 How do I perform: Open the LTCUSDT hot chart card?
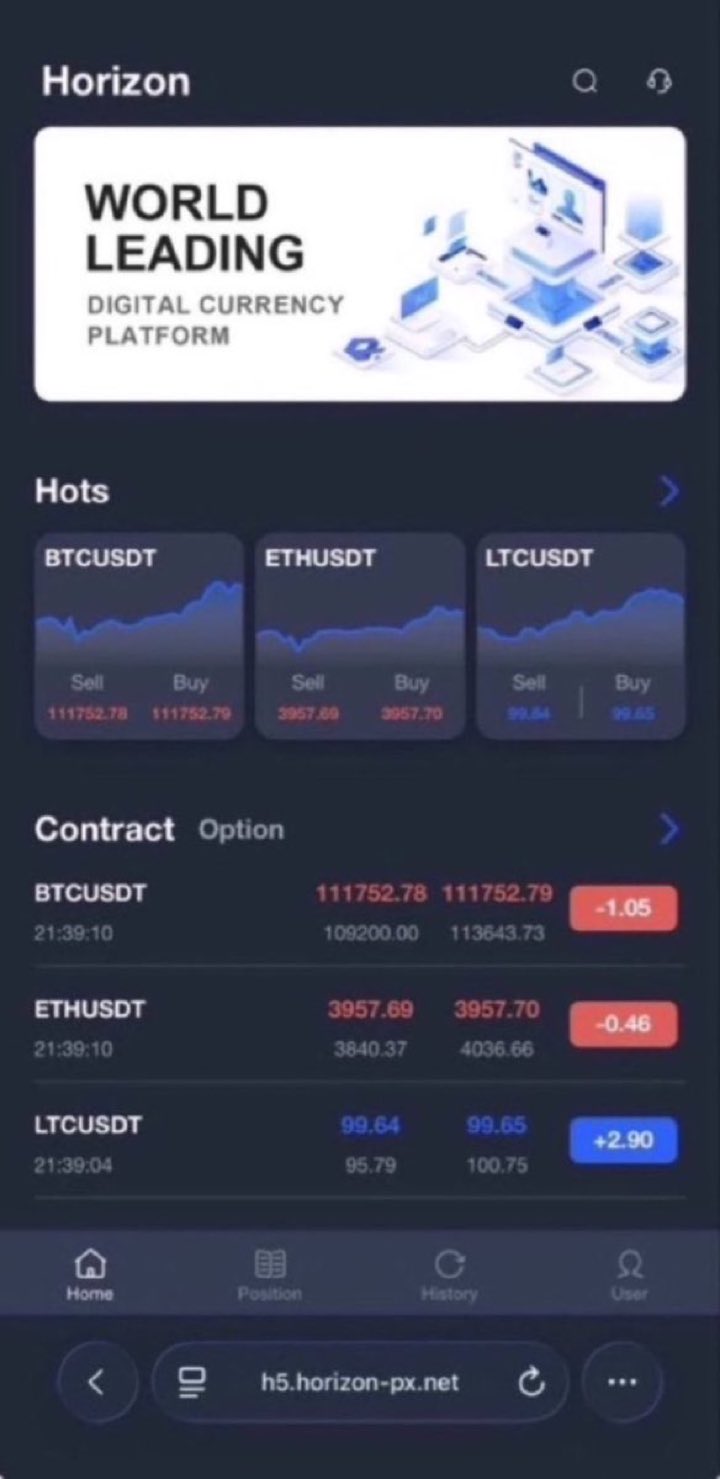(581, 635)
